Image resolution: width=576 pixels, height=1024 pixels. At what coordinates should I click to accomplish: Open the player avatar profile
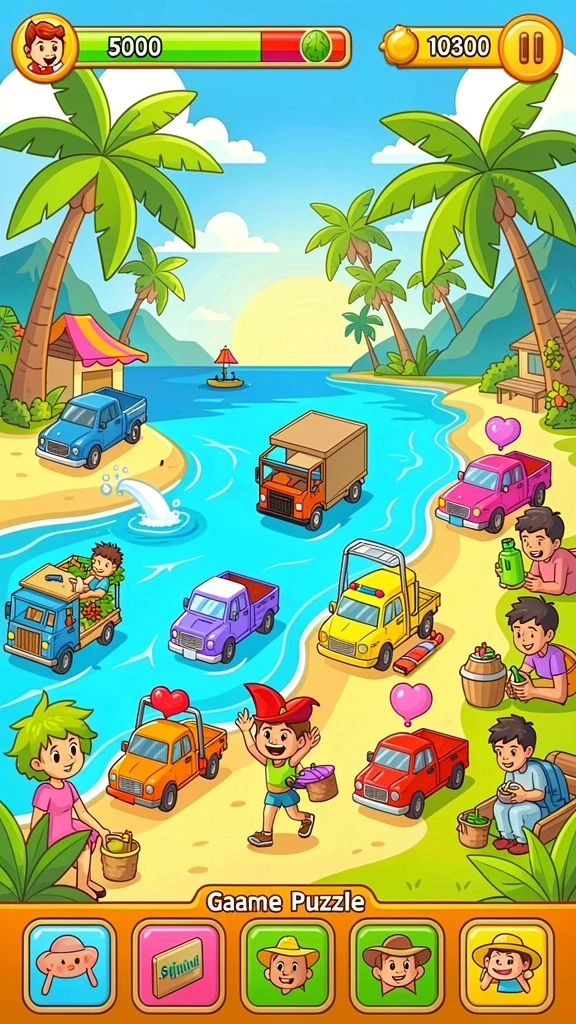tap(45, 47)
